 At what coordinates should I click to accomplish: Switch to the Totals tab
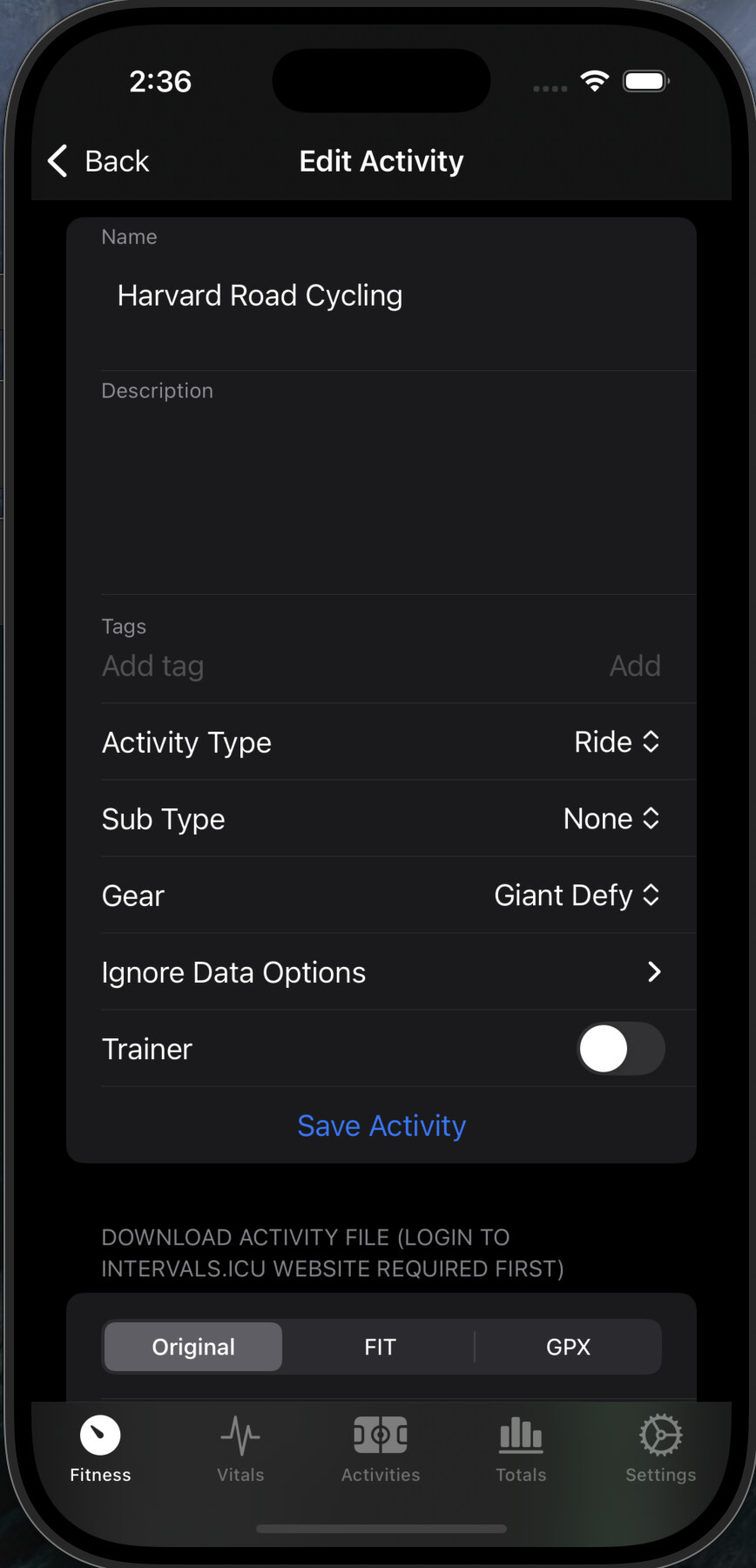pos(521,1450)
